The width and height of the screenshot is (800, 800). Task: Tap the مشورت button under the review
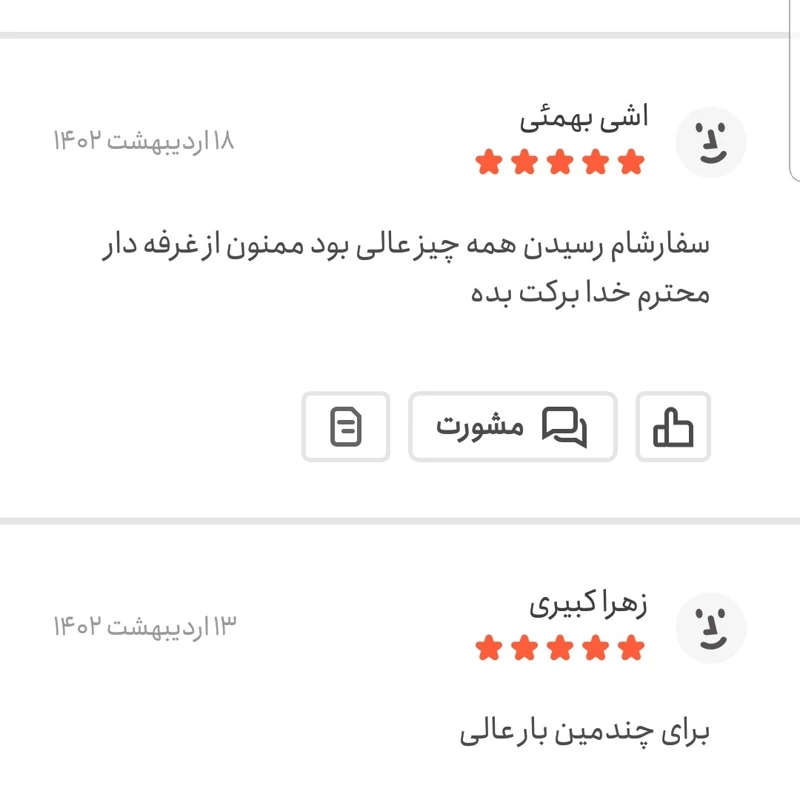(x=512, y=427)
